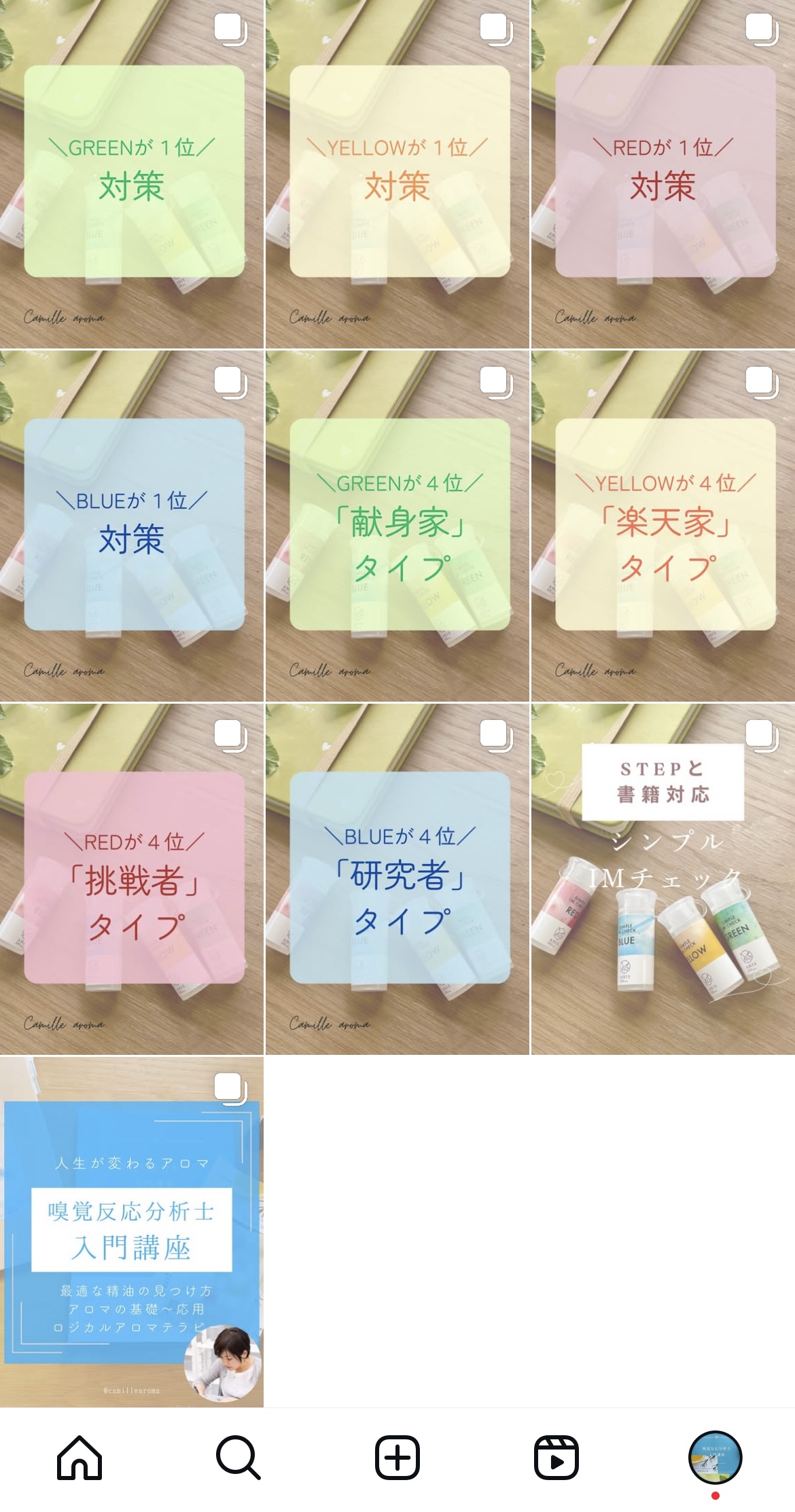This screenshot has width=795, height=1512.
Task: Open the BLUEが4位 研究者タイプ post
Action: [397, 879]
